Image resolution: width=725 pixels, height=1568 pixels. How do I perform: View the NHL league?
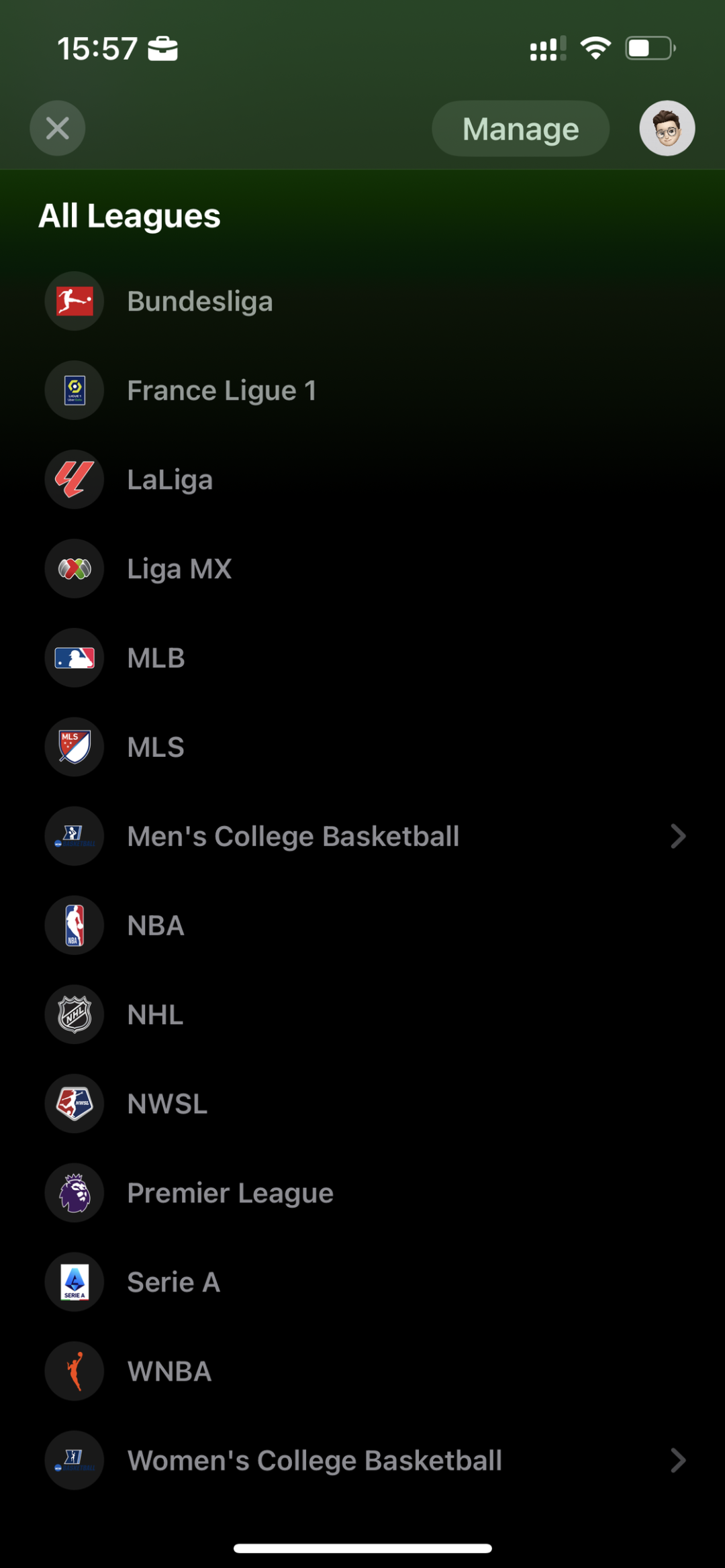155,1015
